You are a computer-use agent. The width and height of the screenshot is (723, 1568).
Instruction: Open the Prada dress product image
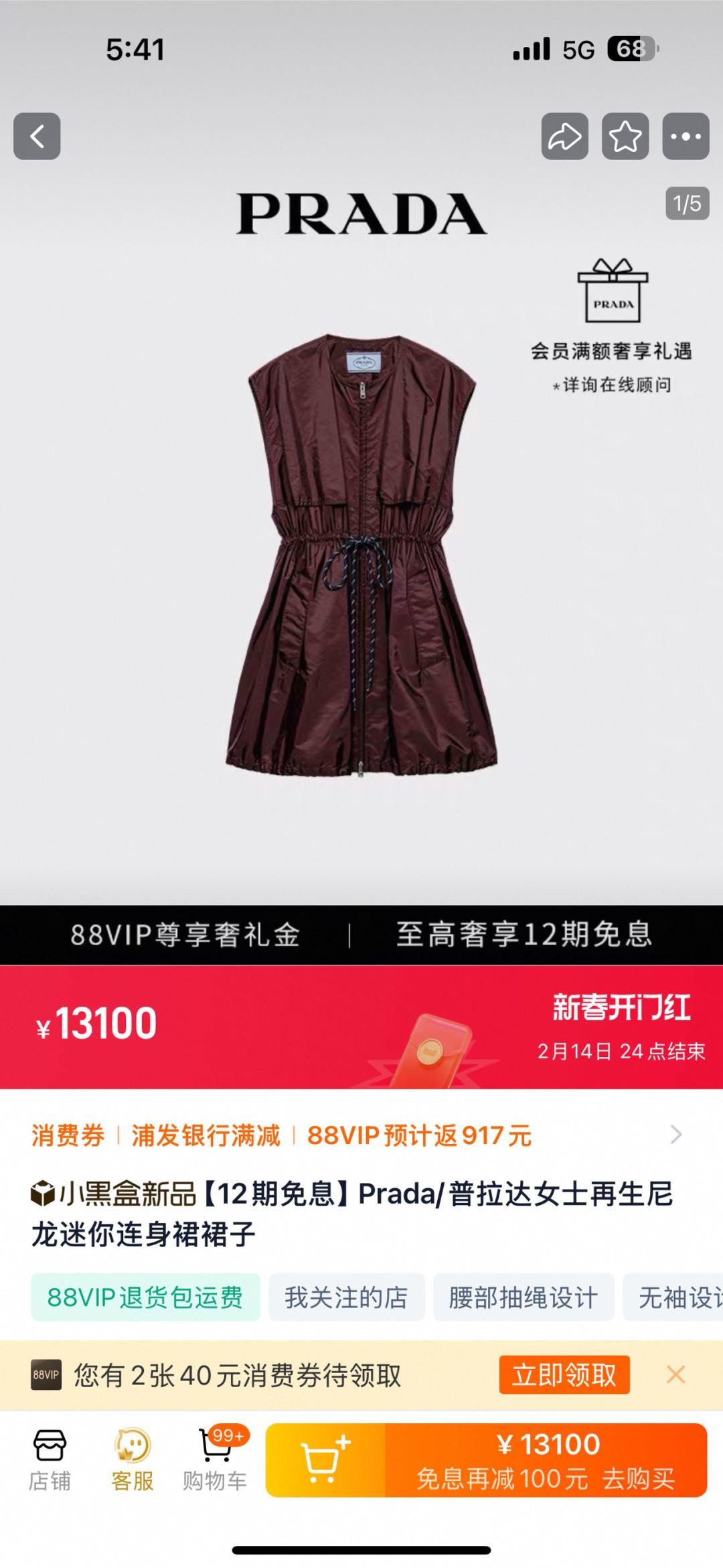click(361, 556)
